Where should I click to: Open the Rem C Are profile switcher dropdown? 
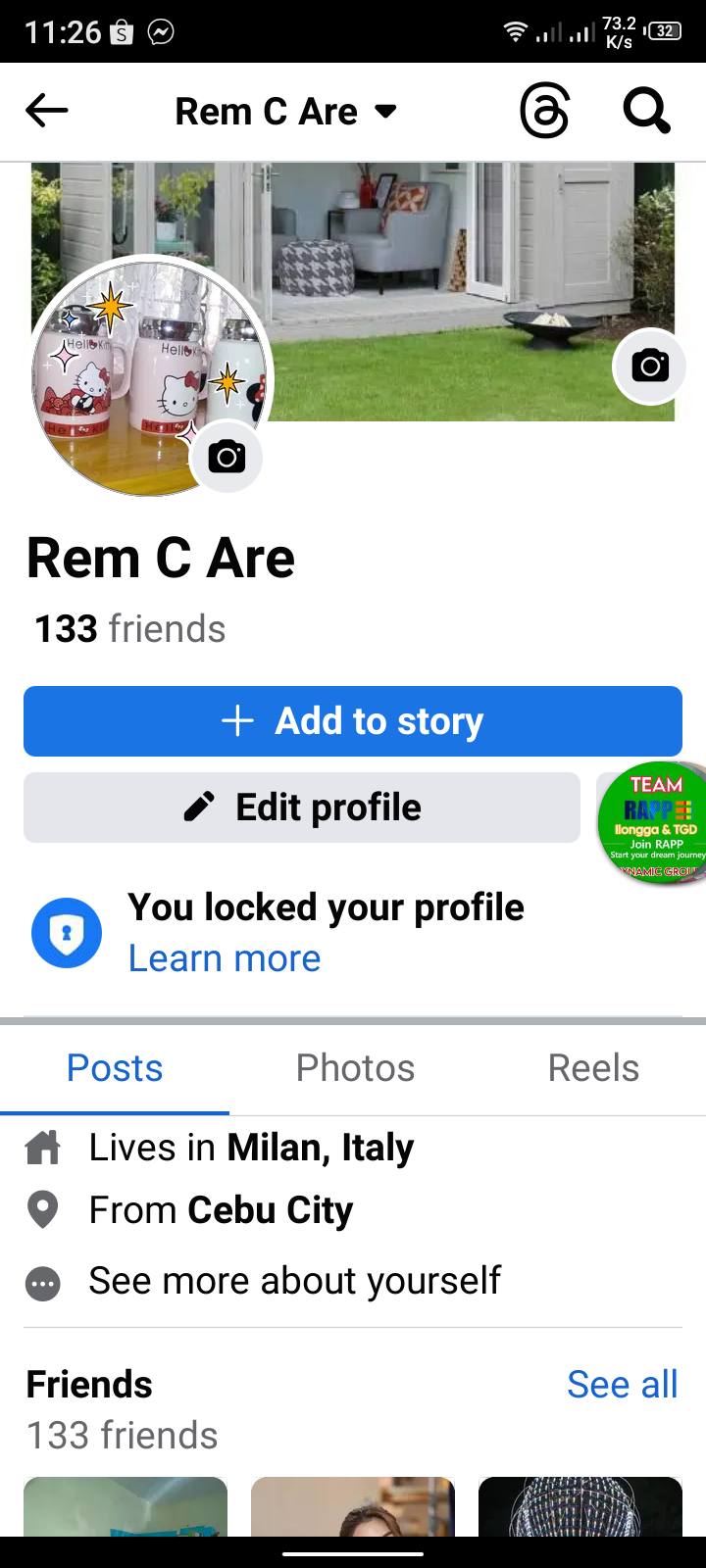coord(286,112)
